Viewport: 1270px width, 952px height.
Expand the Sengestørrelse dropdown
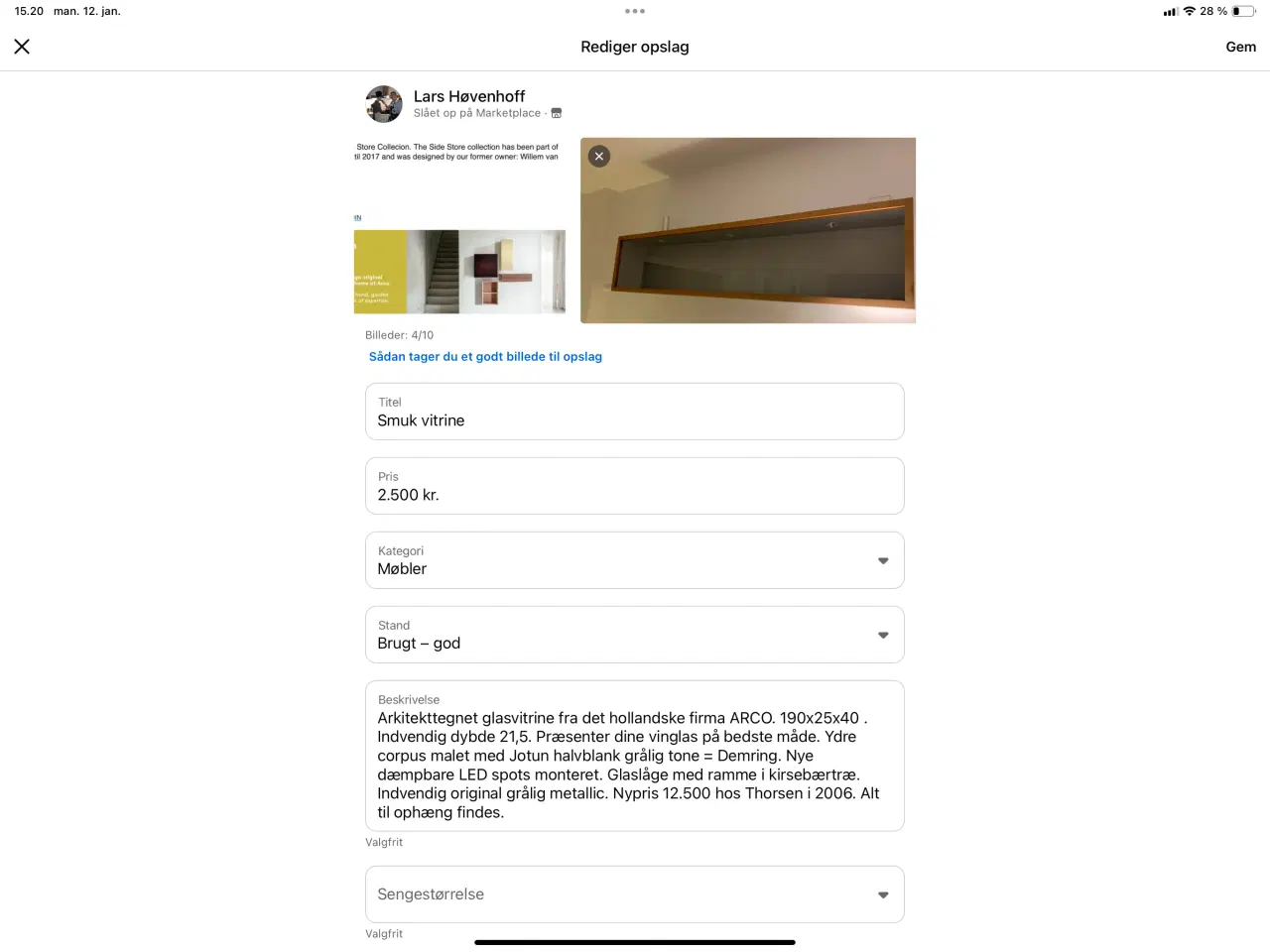coord(634,894)
